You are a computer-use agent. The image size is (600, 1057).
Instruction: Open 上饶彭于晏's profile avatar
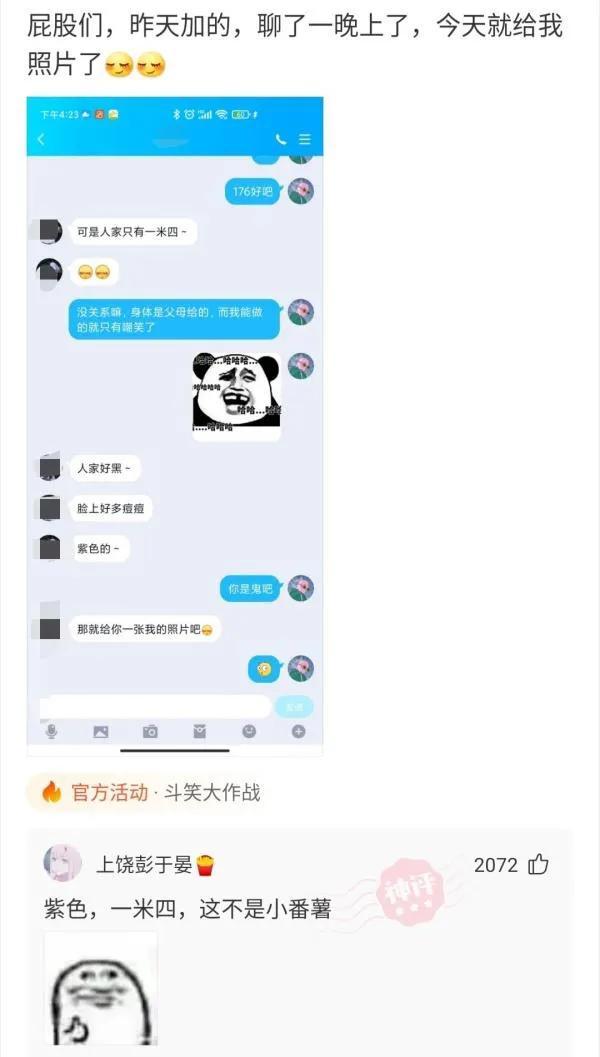[x=62, y=863]
